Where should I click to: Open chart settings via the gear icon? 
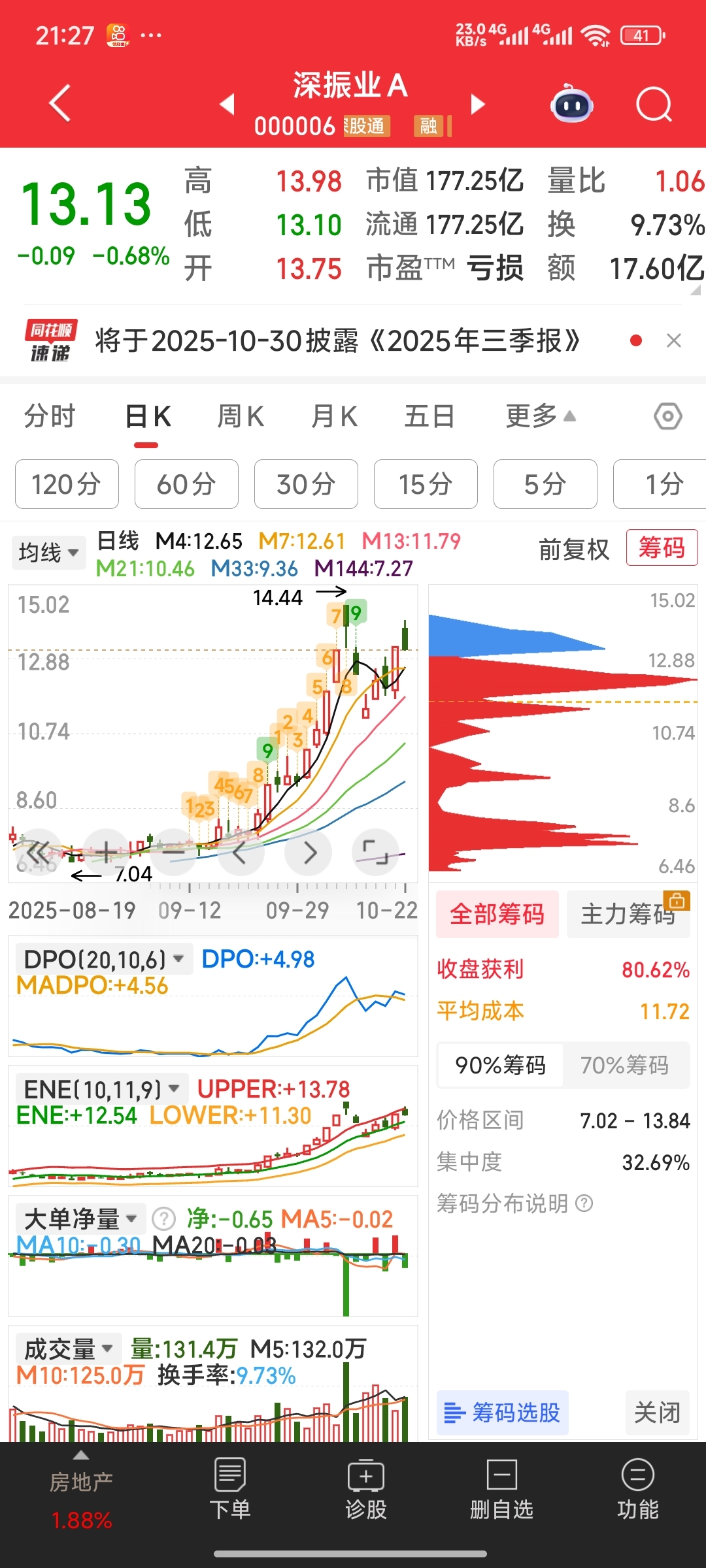coord(667,416)
